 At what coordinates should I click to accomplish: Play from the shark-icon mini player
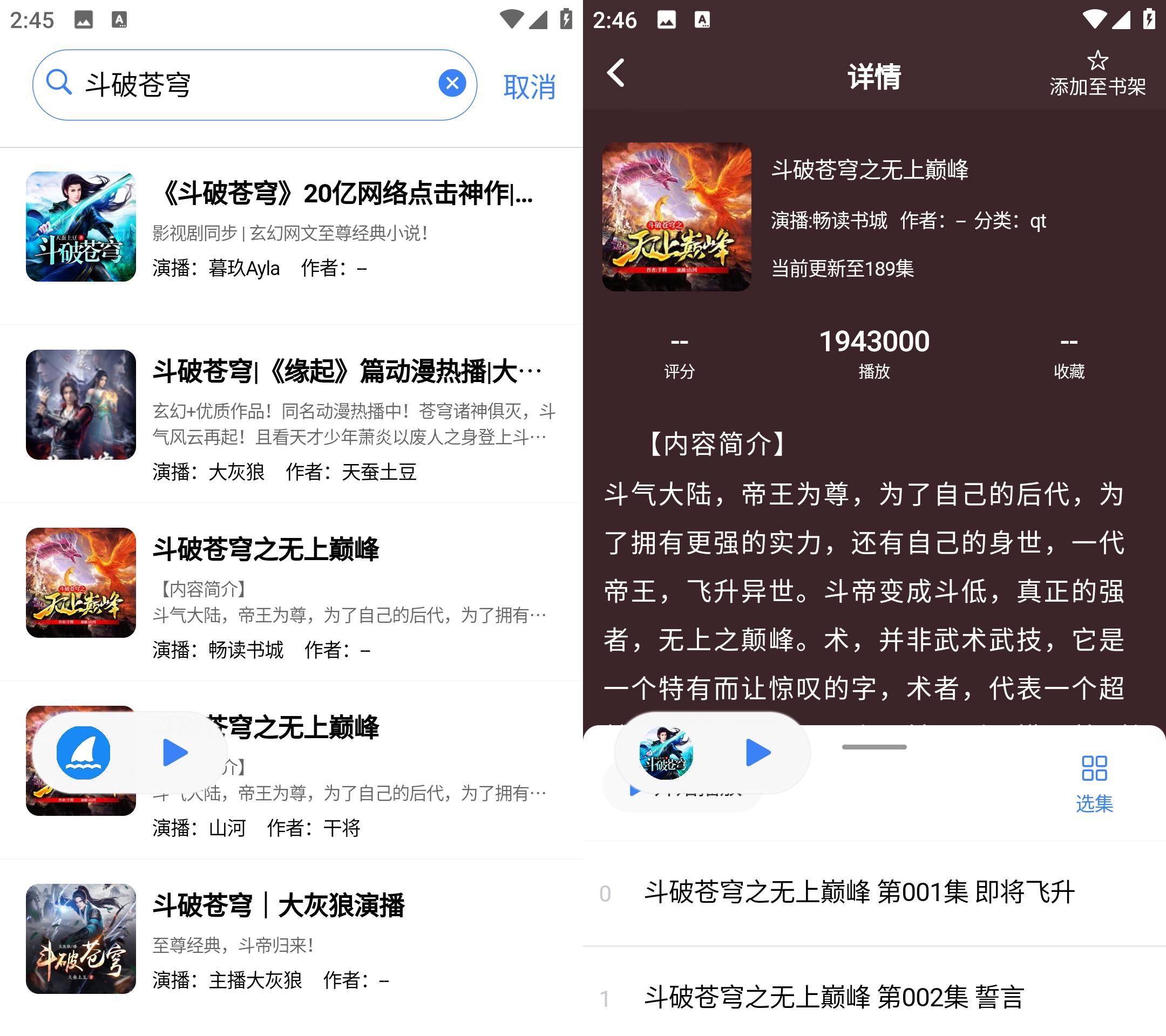tap(174, 753)
